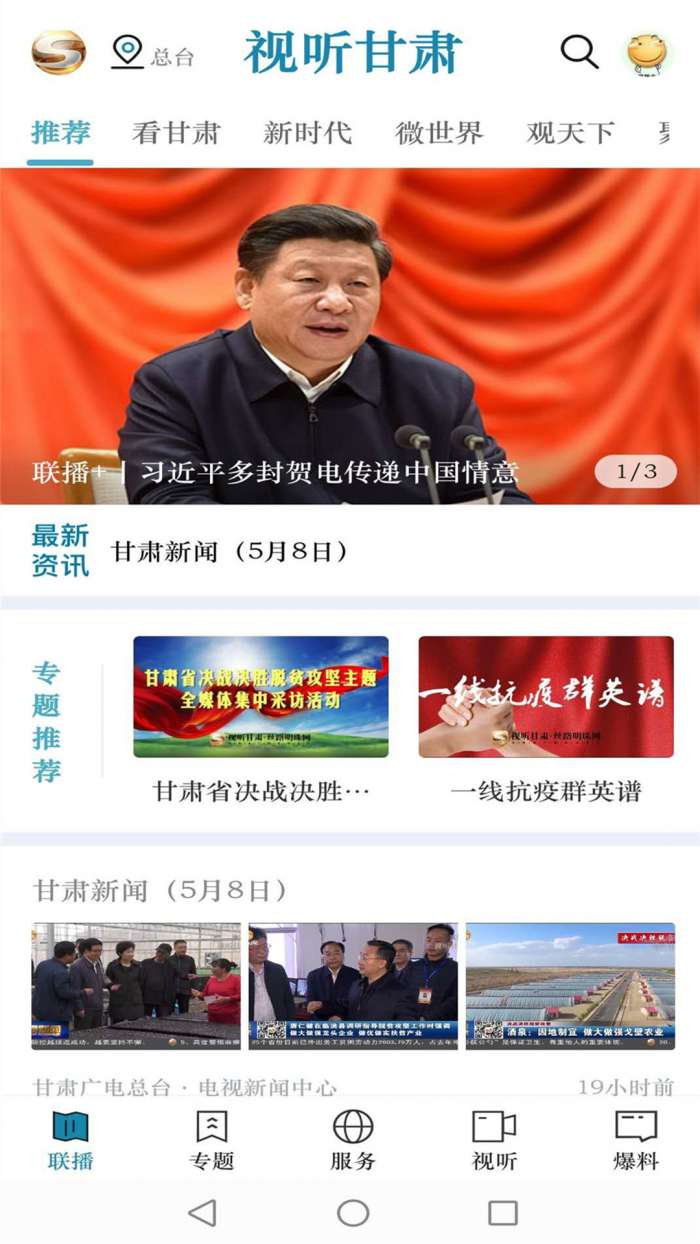Go to the system home screen
Screen dimensions: 700x1244
pyautogui.click(x=352, y=1213)
